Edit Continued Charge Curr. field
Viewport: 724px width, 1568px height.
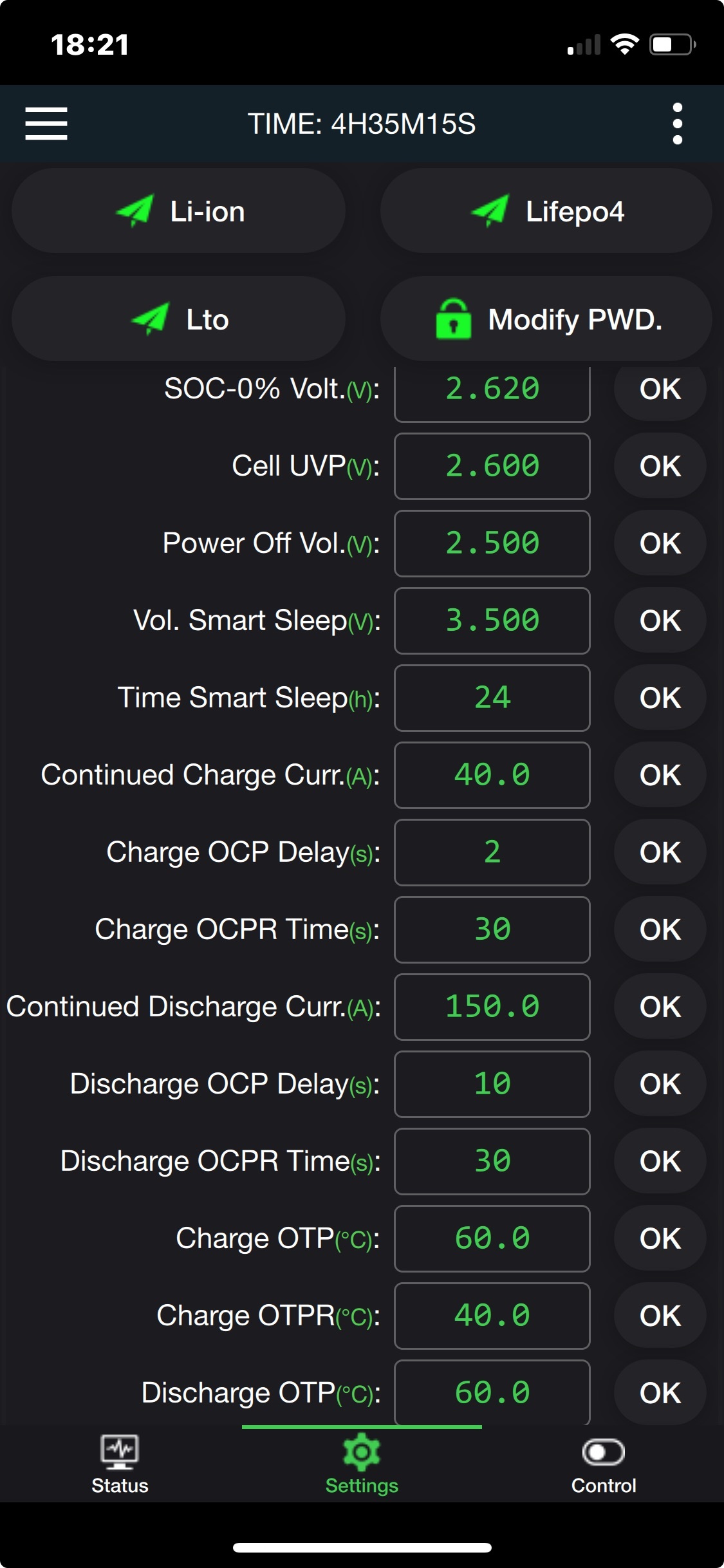coord(492,775)
